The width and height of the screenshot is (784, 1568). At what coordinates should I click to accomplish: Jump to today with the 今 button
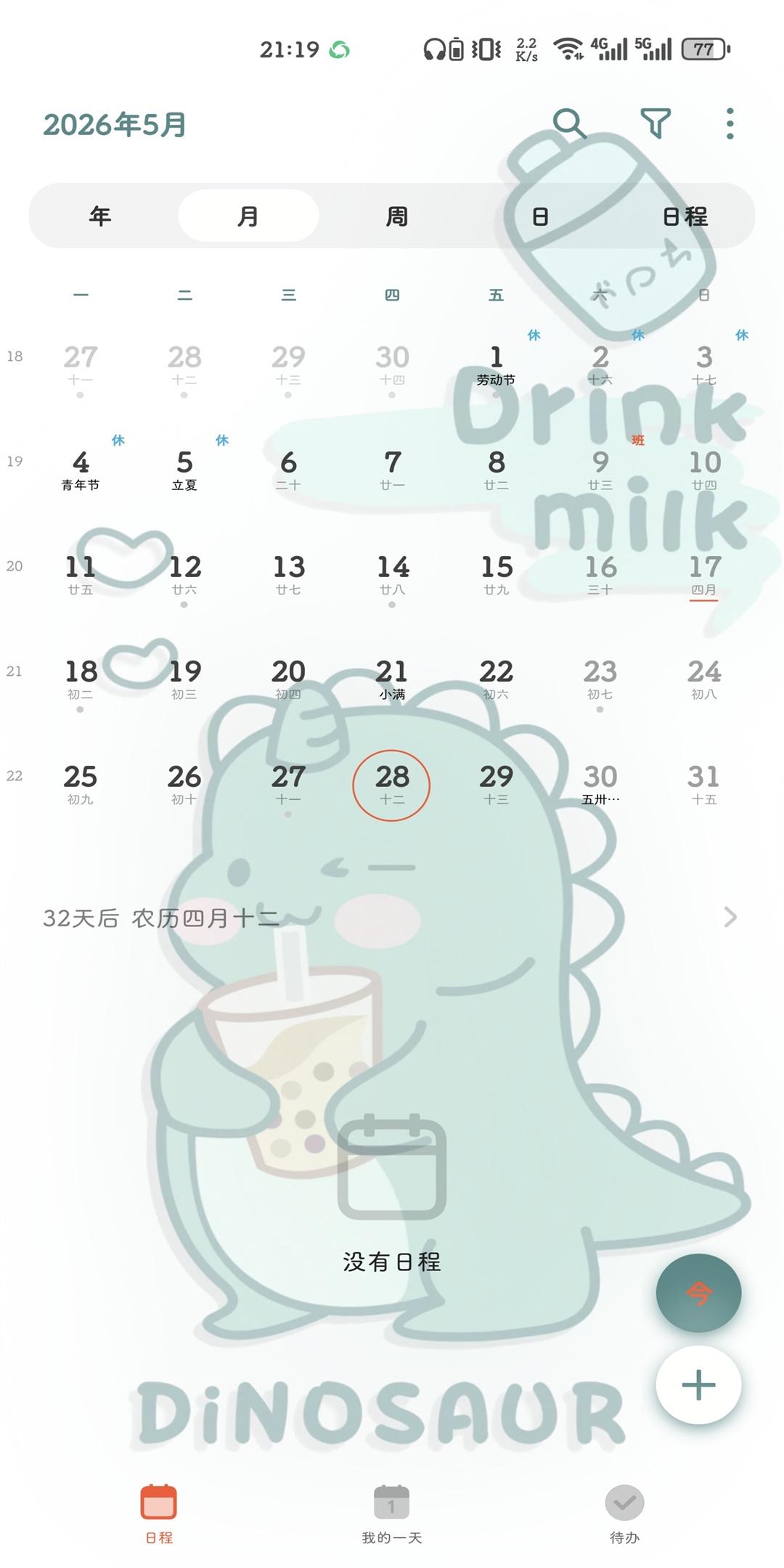point(698,1293)
